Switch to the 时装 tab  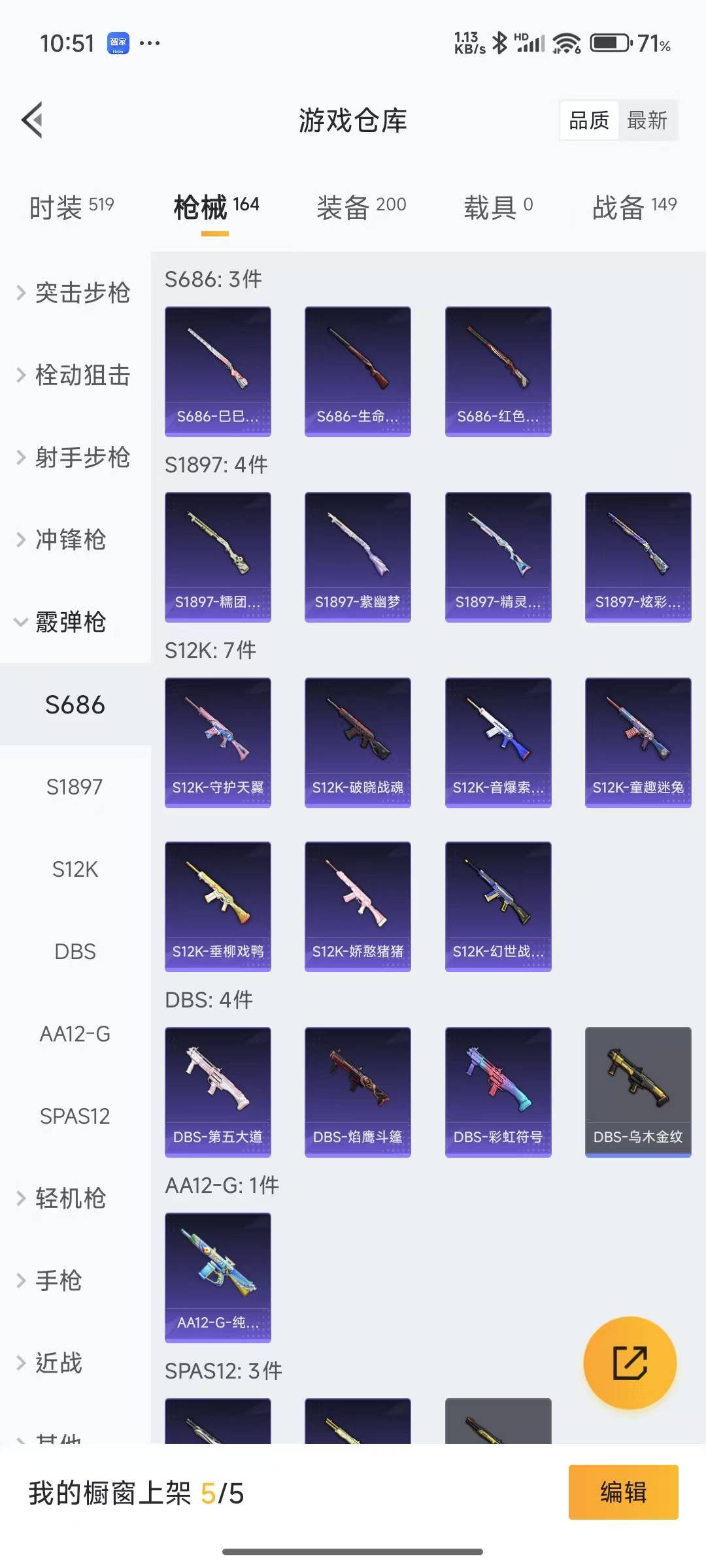tap(71, 207)
